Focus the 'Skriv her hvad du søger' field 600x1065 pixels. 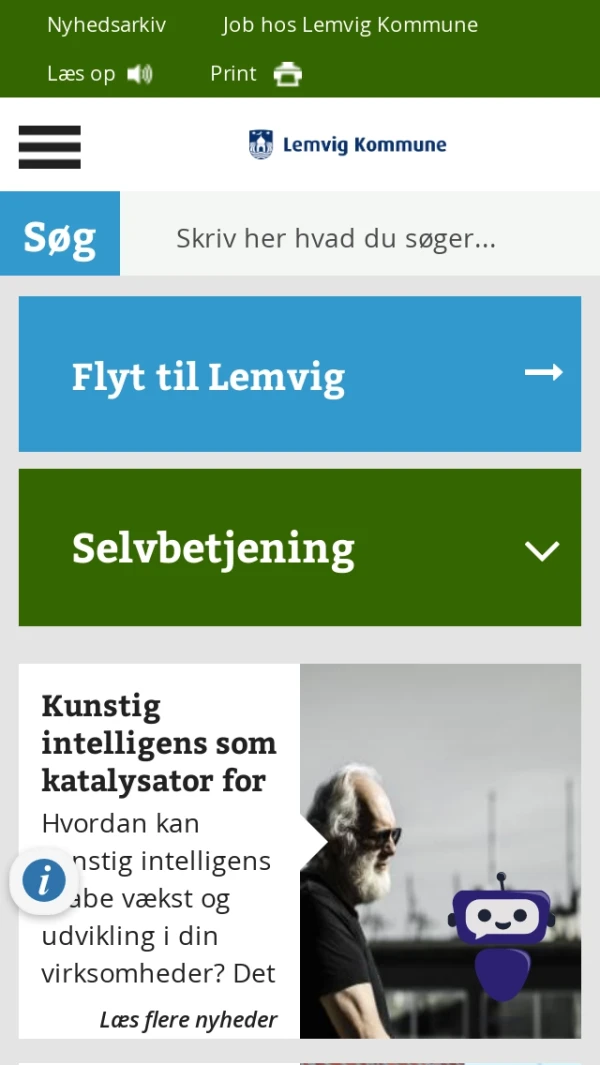click(x=360, y=238)
